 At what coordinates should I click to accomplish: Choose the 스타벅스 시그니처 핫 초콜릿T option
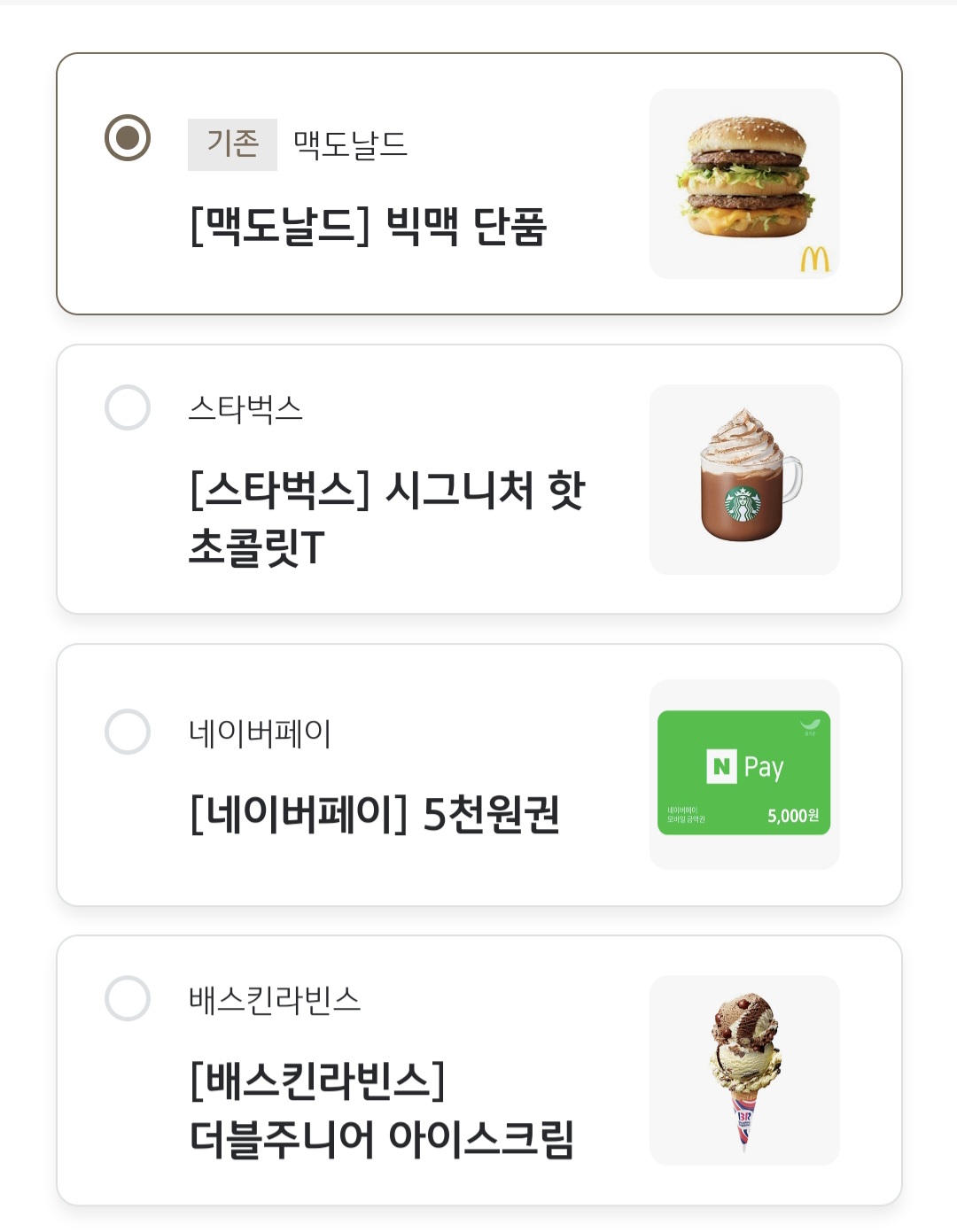[x=128, y=408]
